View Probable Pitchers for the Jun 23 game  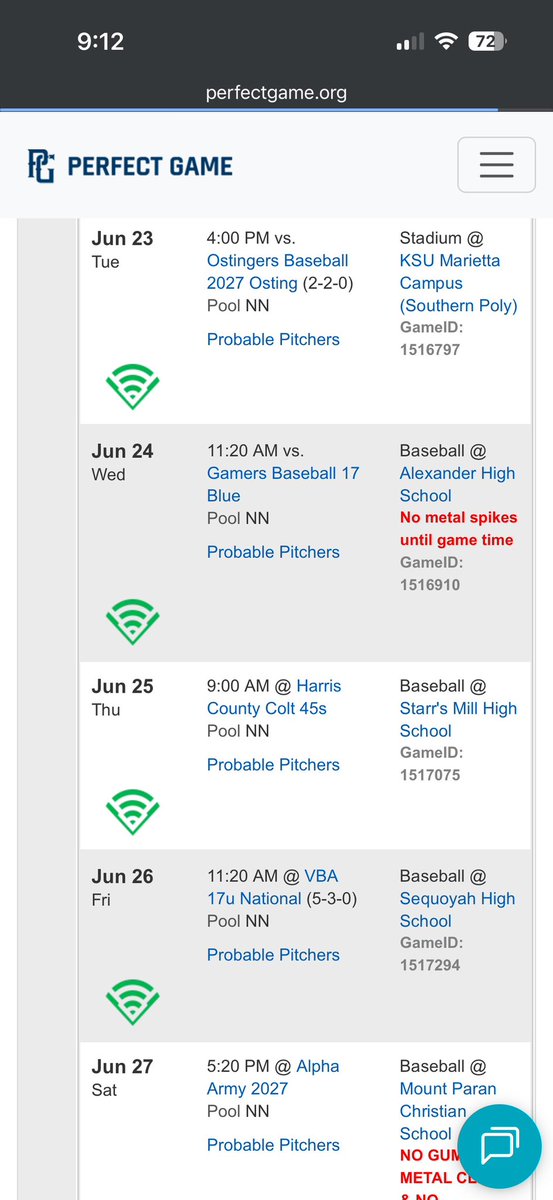coord(273,339)
